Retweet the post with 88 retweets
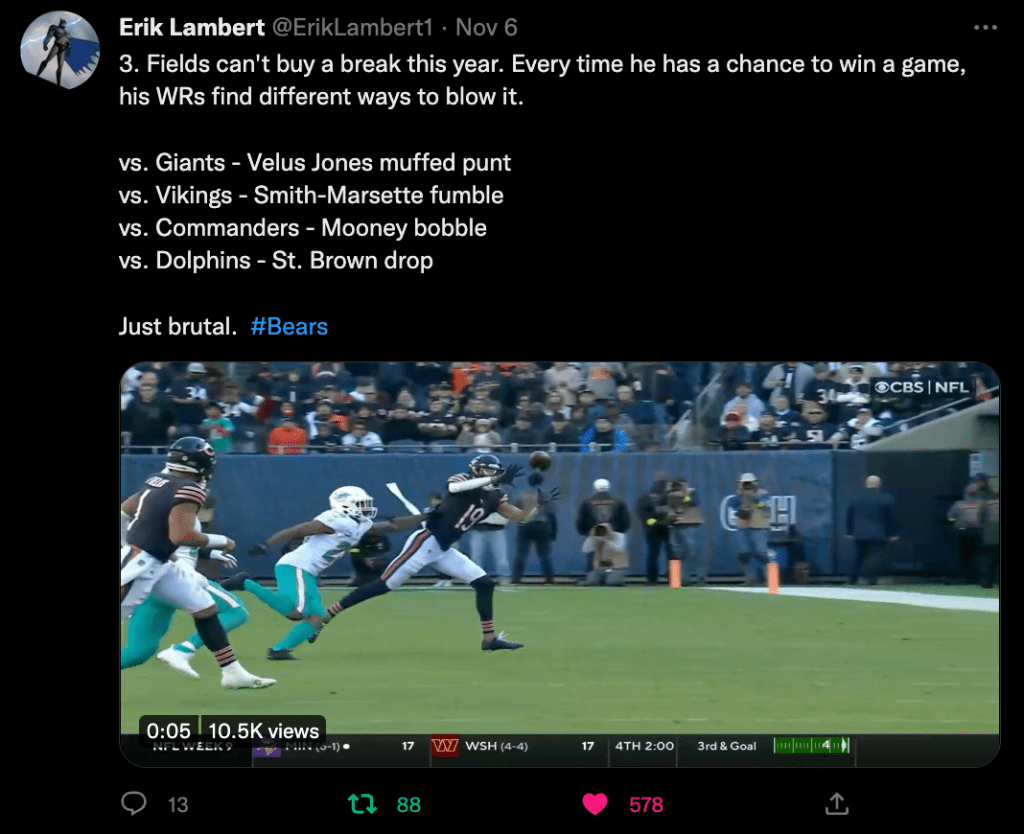Screen dimensions: 1024x834 point(361,803)
